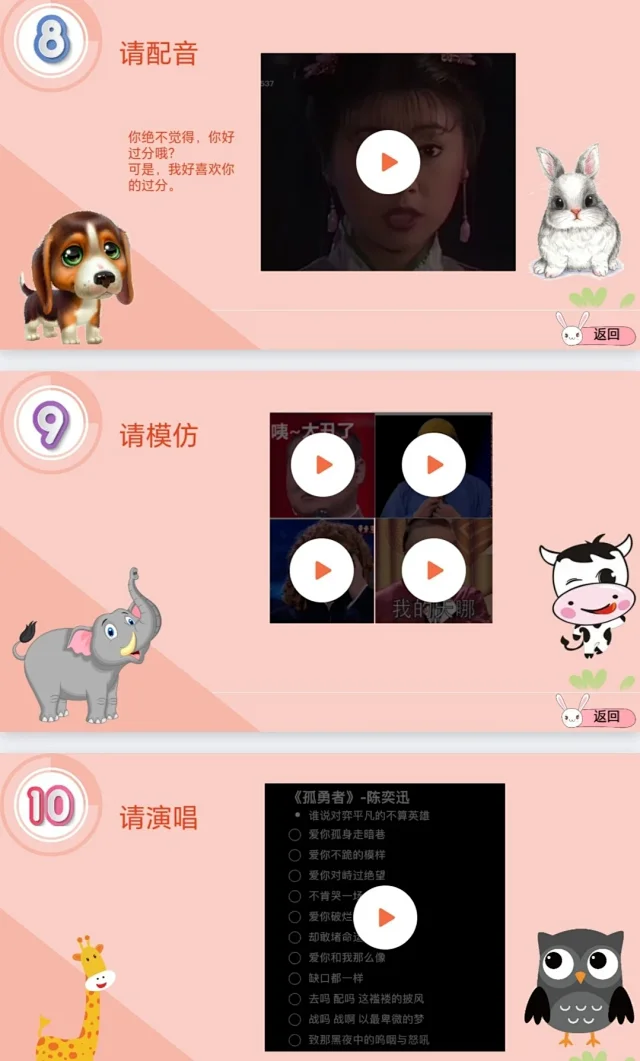640x1061 pixels.
Task: Play the clip captioned 咦~太丑了
Action: pyautogui.click(x=322, y=464)
